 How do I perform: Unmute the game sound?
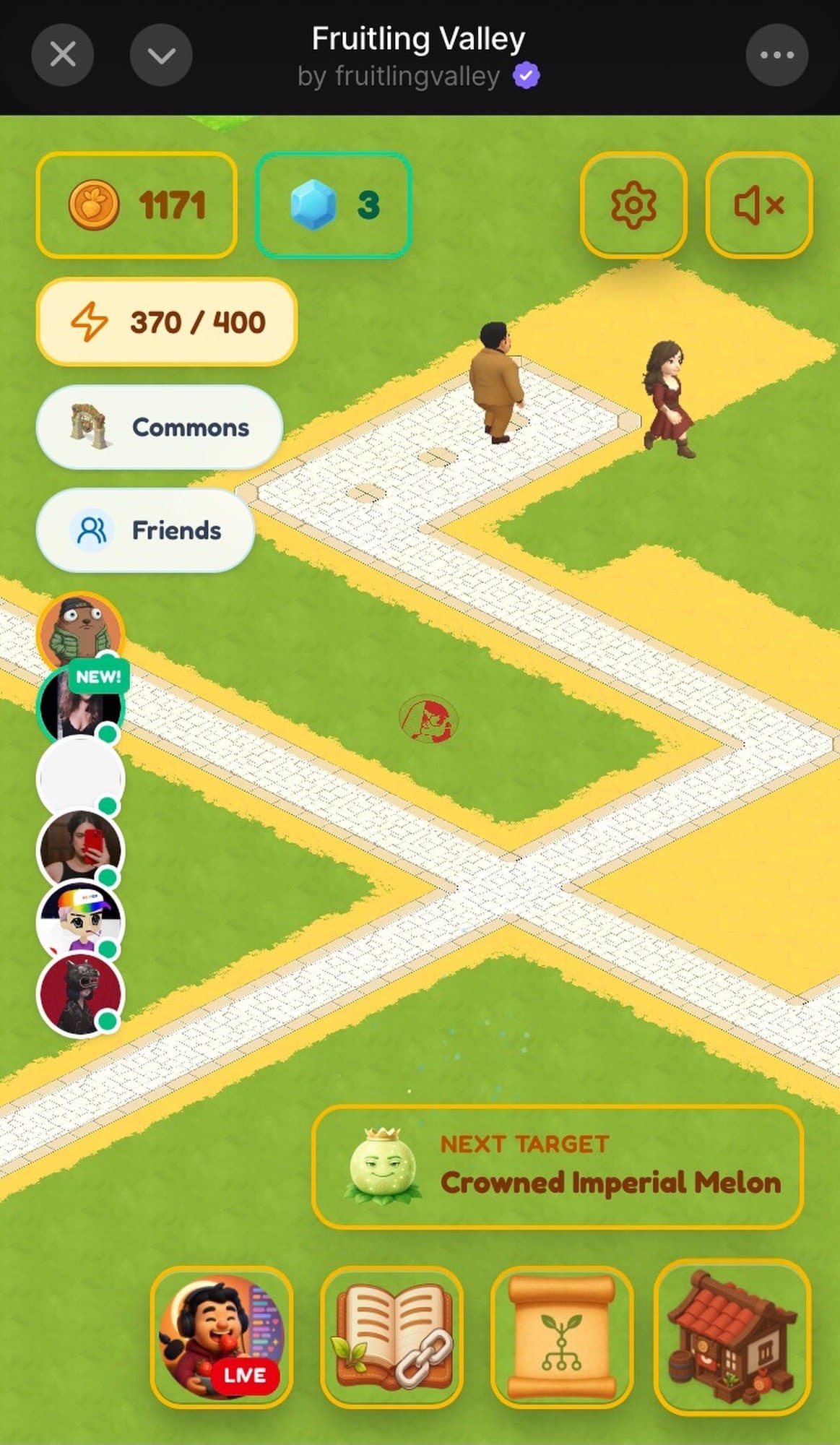758,205
